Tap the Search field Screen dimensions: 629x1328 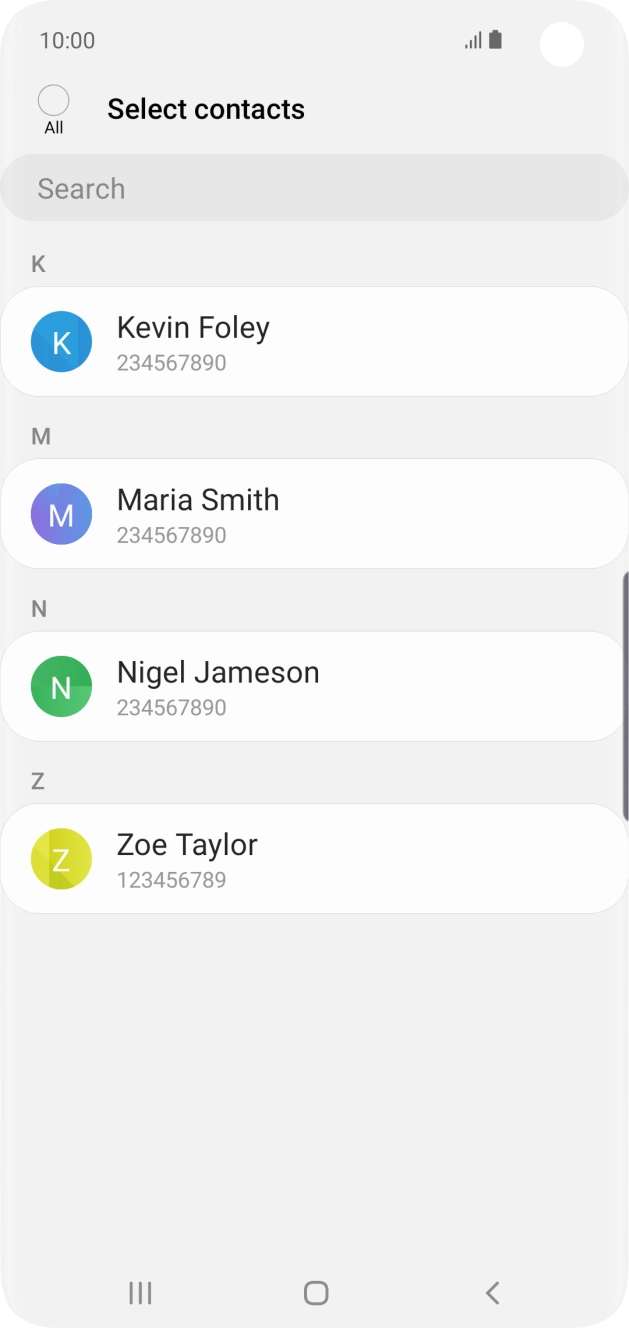314,189
